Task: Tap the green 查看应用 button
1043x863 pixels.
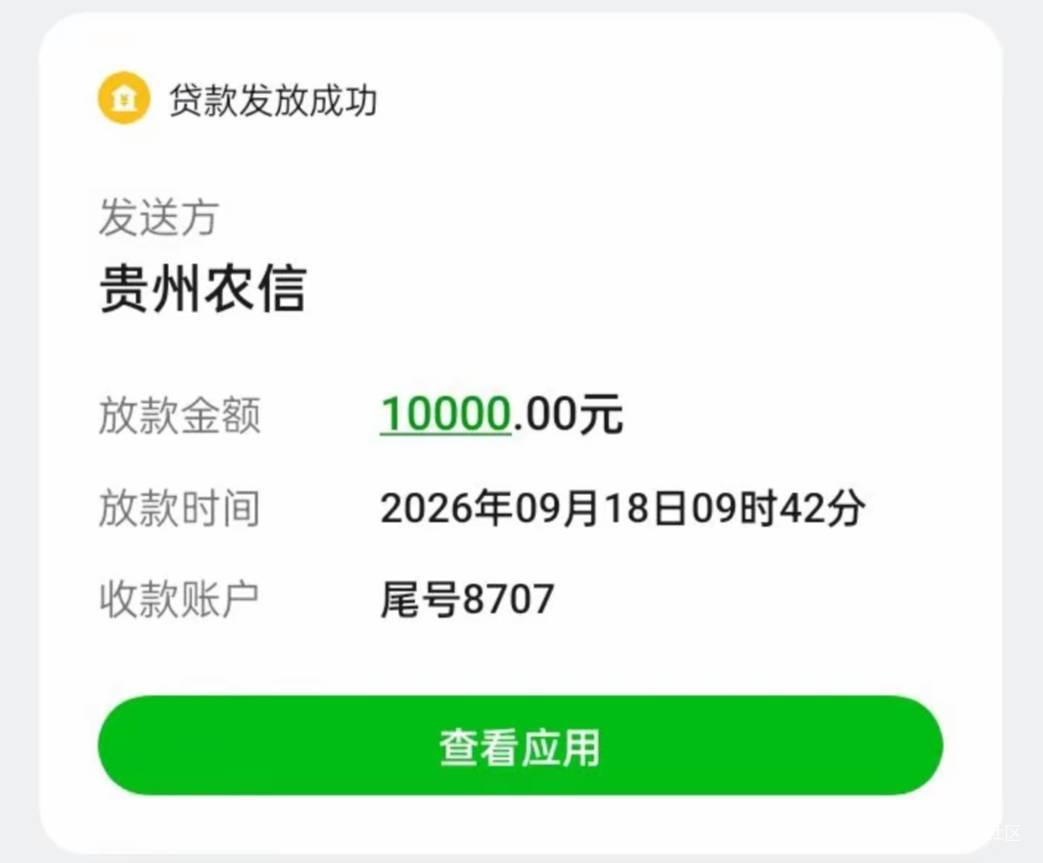Action: click(520, 745)
